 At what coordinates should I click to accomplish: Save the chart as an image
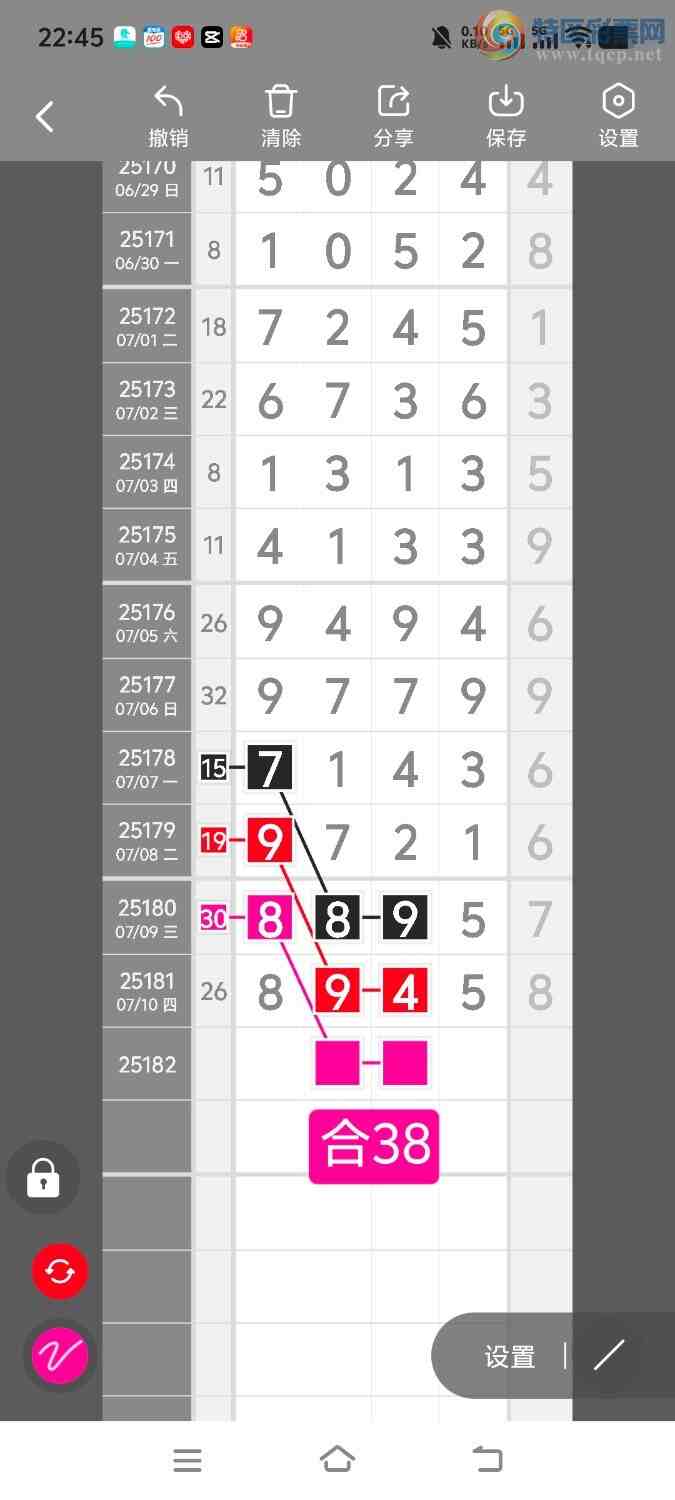(x=506, y=117)
